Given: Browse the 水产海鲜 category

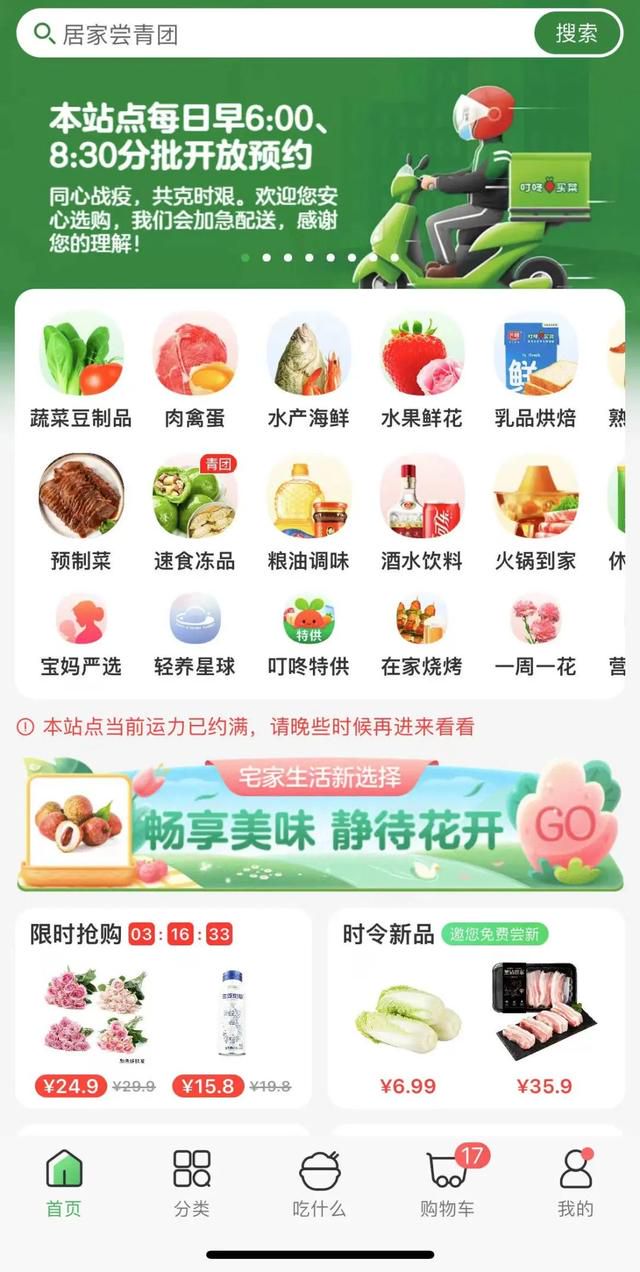Looking at the screenshot, I should [308, 370].
